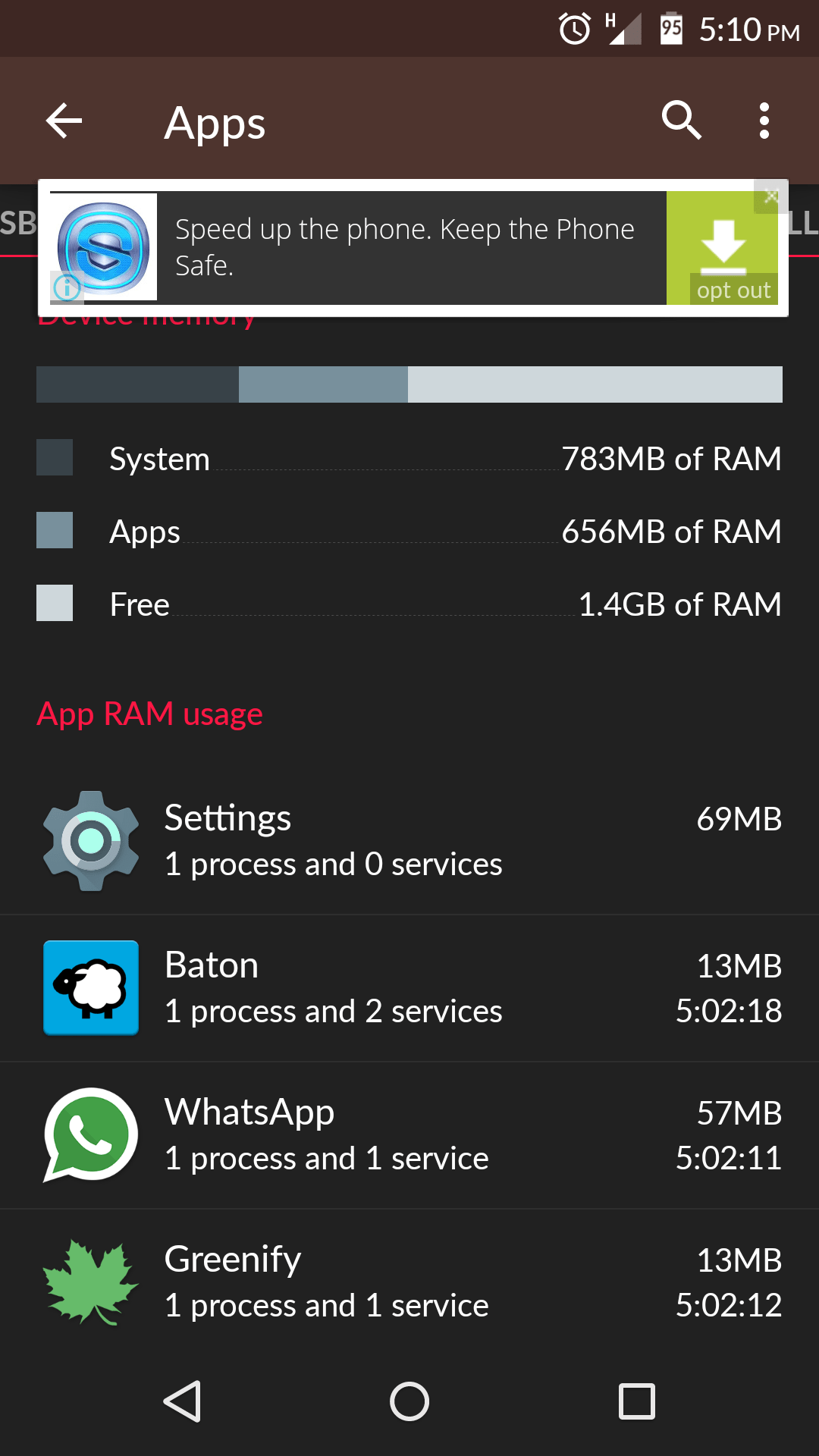Open Baton app RAM details
This screenshot has height=1456, width=819.
[x=409, y=988]
